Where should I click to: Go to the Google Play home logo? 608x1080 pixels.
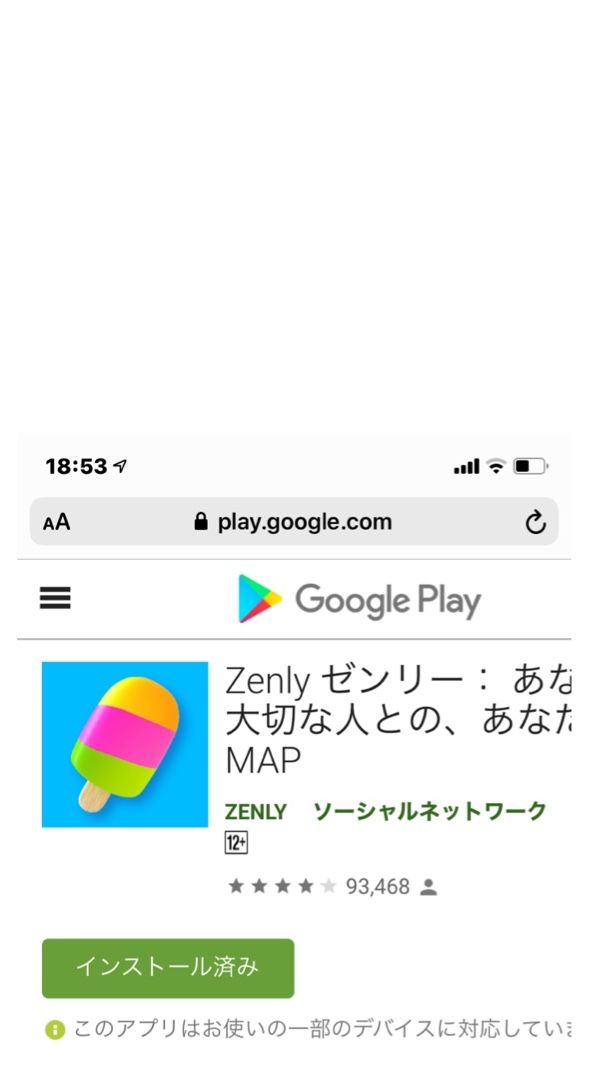pos(359,600)
